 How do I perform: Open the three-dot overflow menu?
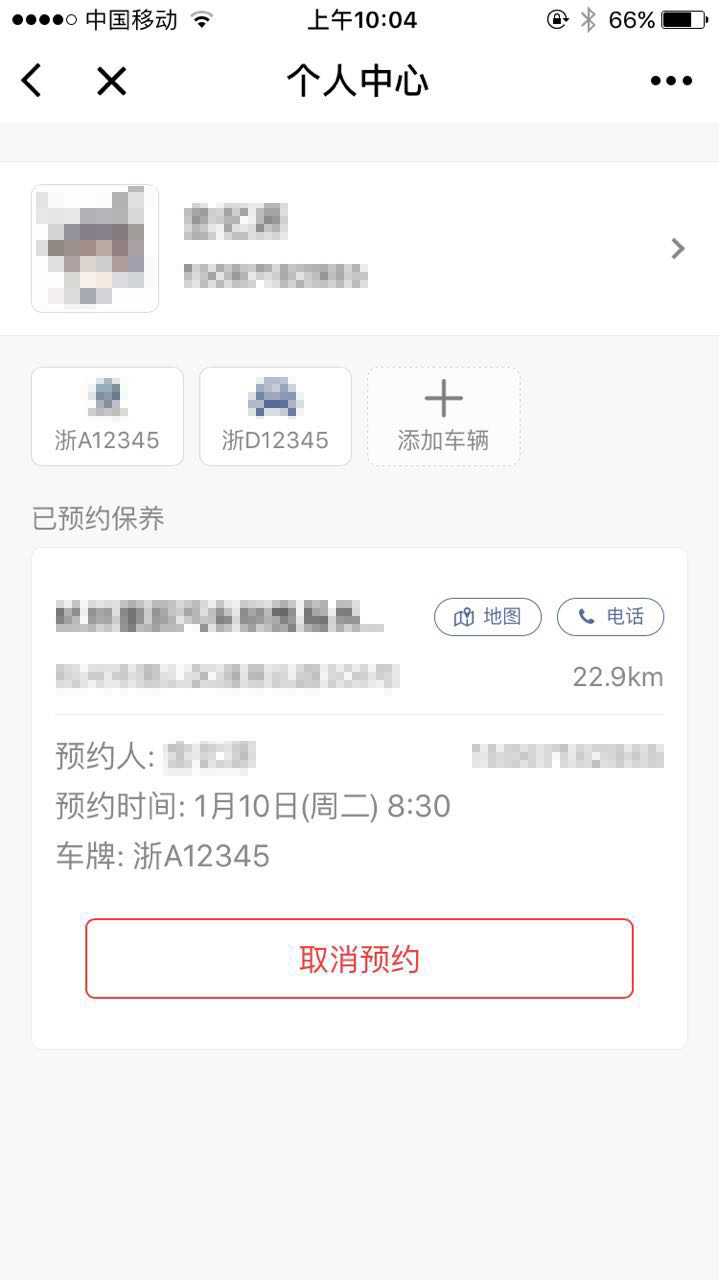point(671,81)
